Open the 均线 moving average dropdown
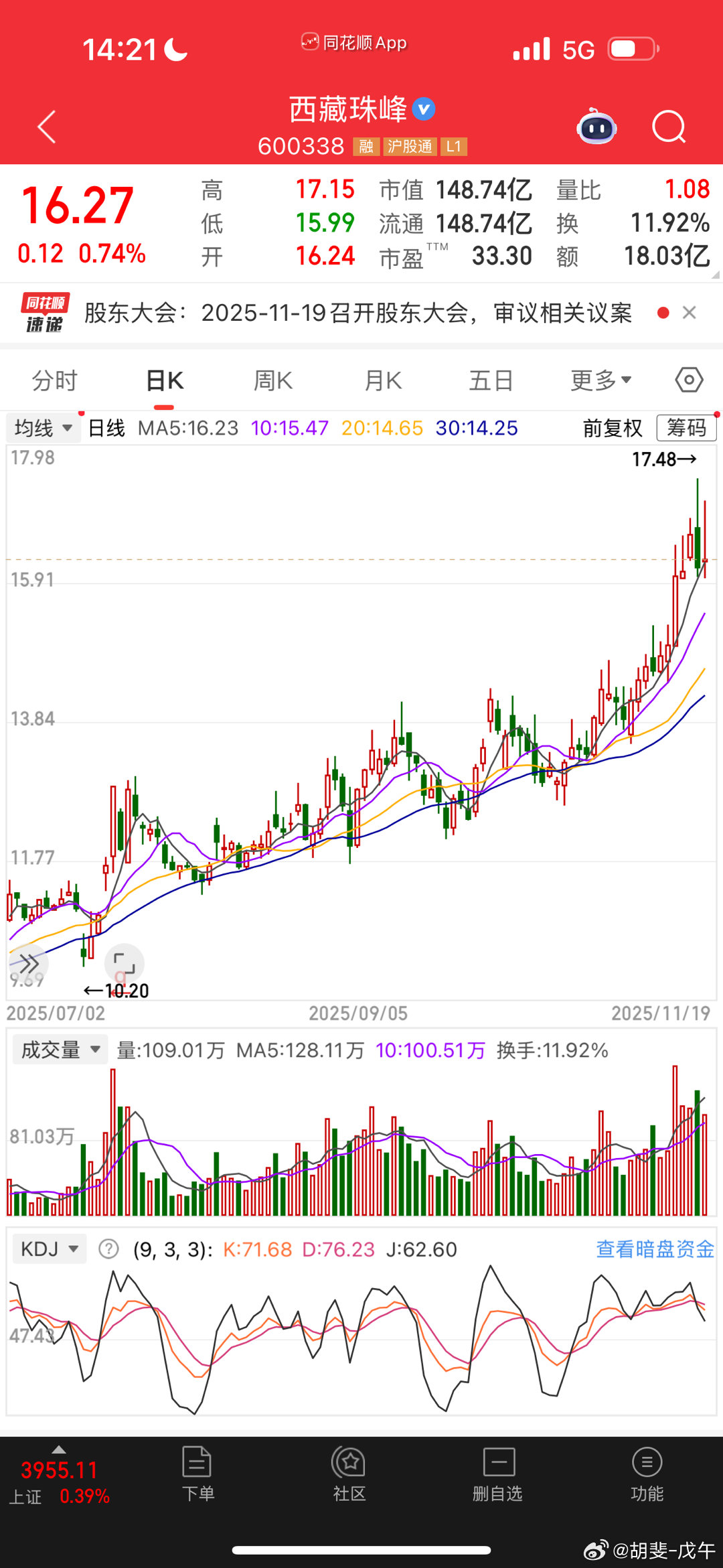 click(42, 427)
